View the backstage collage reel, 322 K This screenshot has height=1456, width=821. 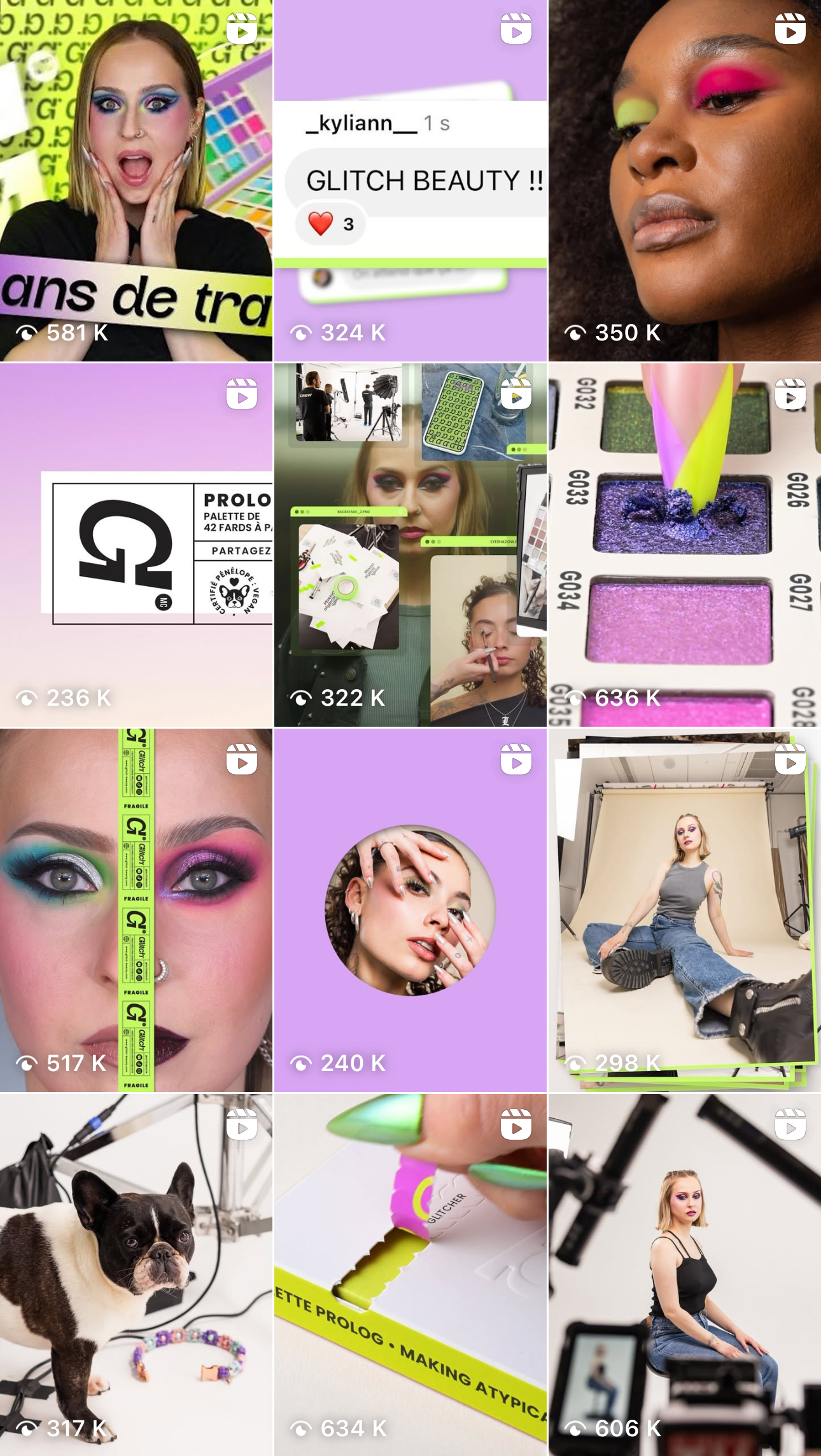(410, 545)
